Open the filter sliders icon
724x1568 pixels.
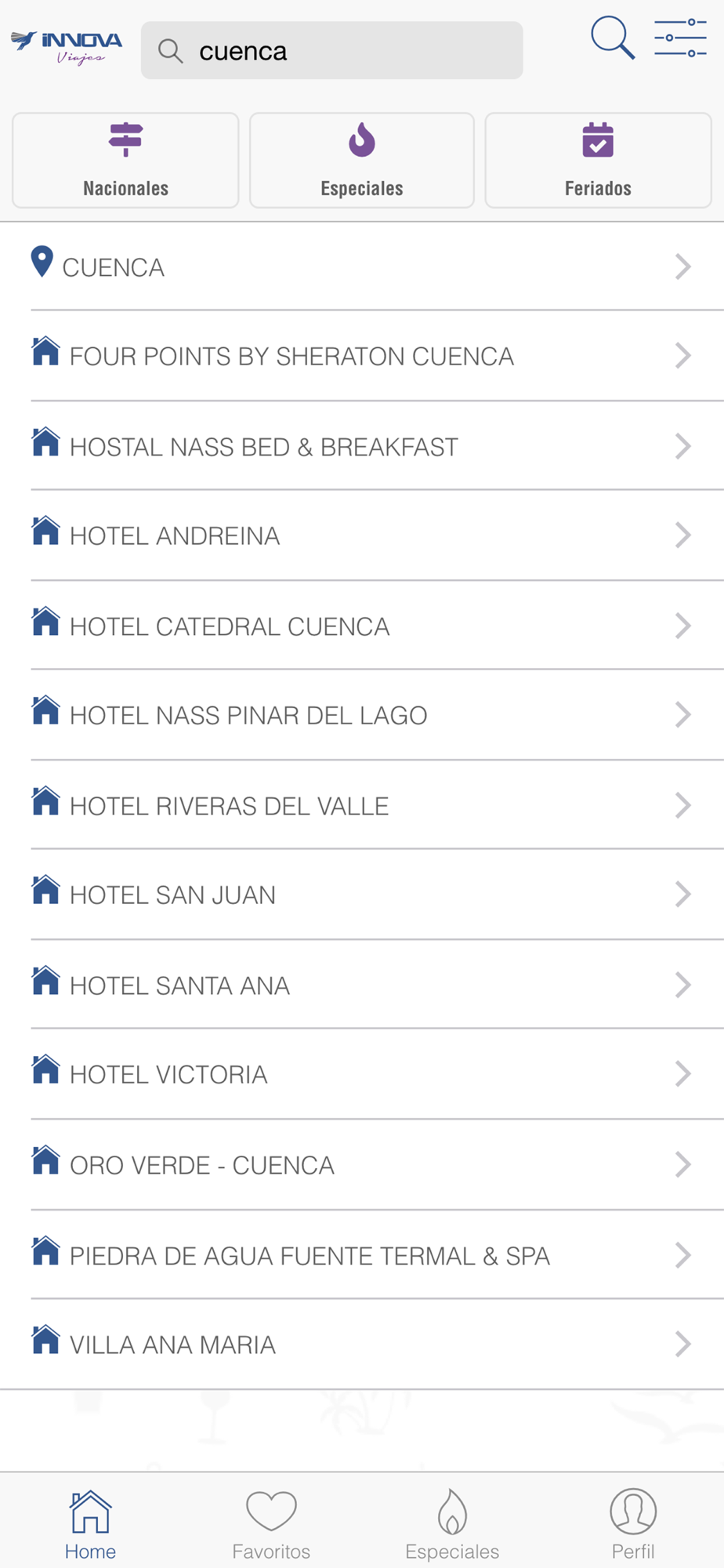pos(680,38)
